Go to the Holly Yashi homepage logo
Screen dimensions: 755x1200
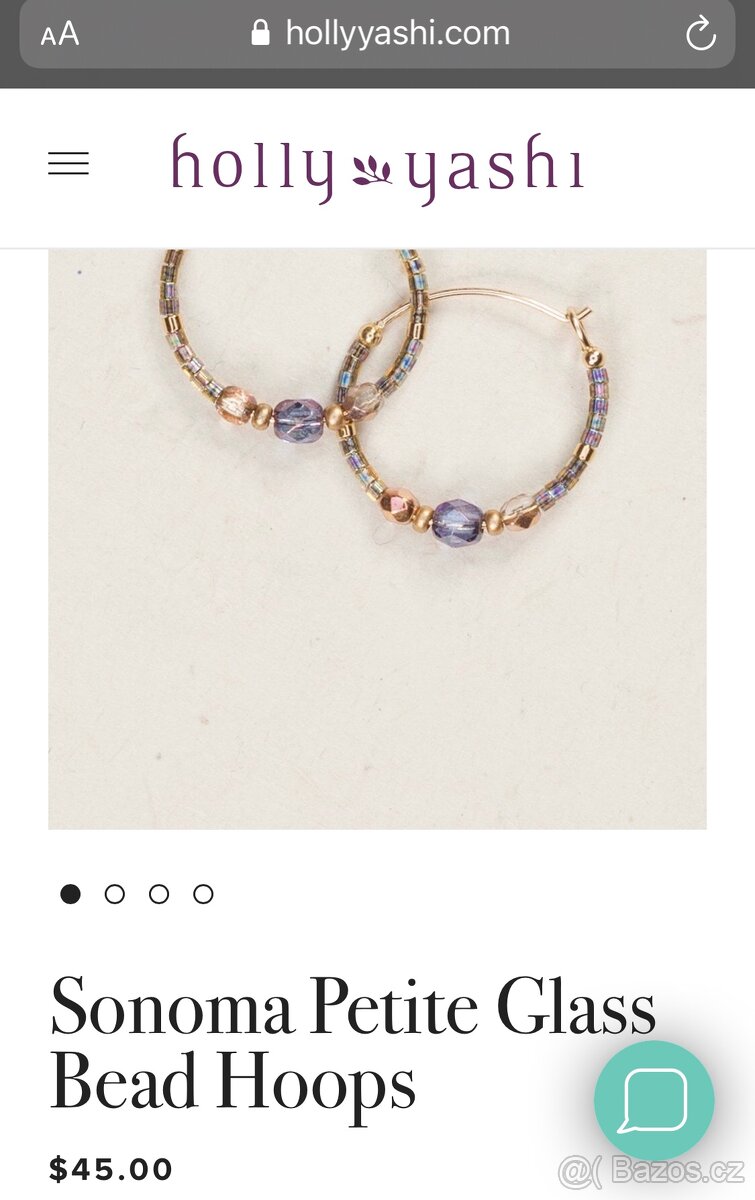(x=377, y=167)
